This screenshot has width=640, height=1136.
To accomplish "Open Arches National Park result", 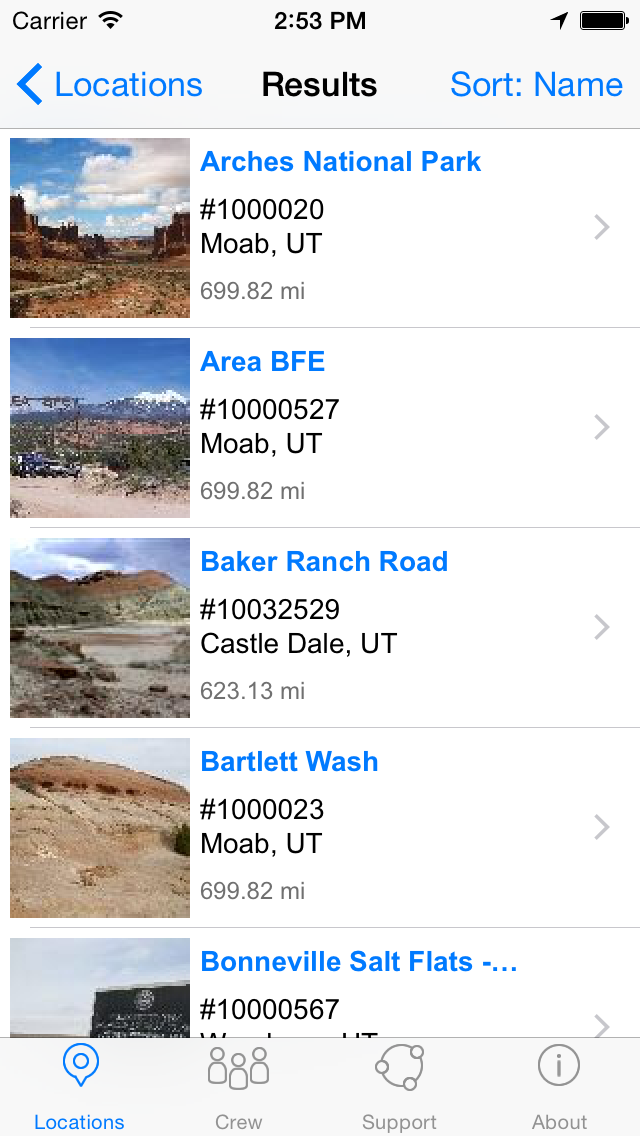I will click(x=340, y=228).
